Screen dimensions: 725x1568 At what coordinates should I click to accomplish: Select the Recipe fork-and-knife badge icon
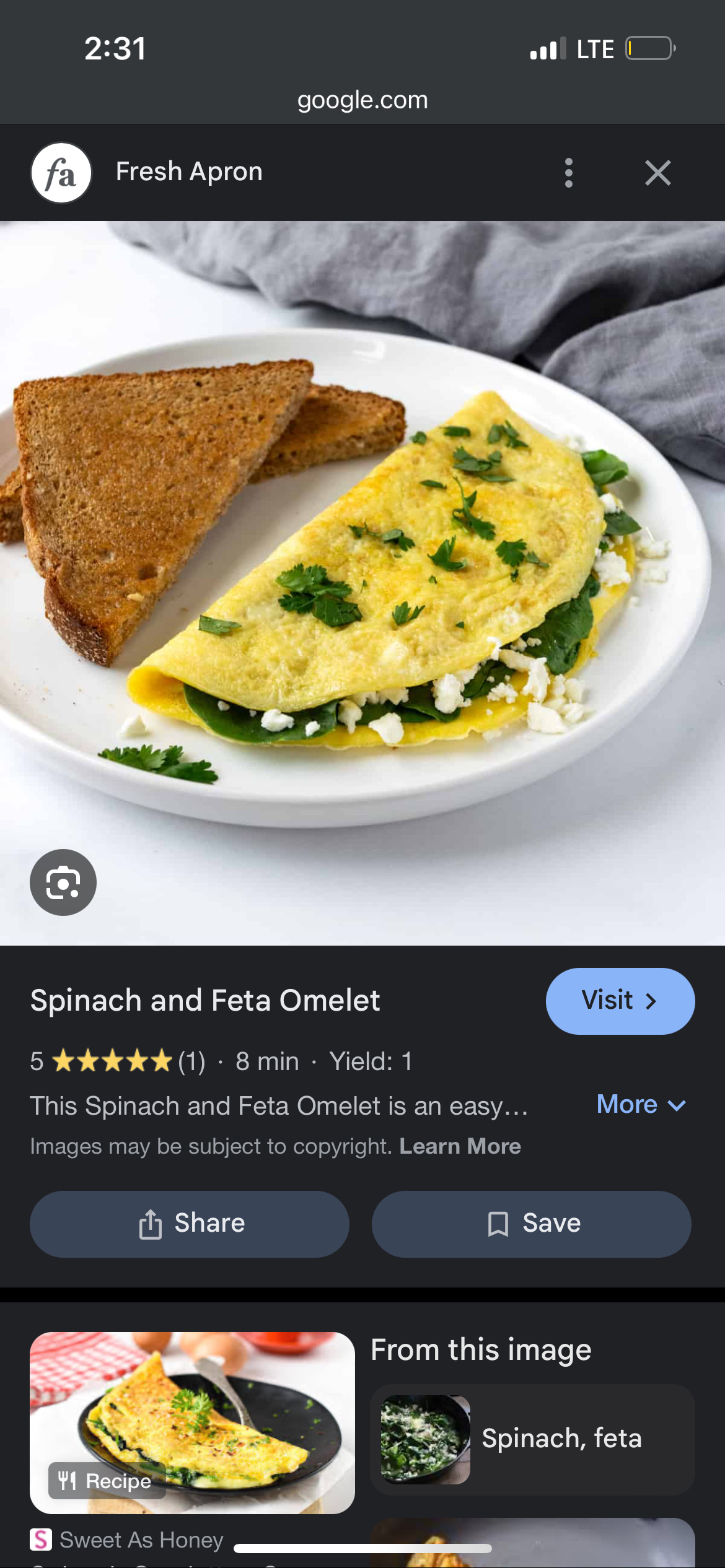tap(69, 1481)
